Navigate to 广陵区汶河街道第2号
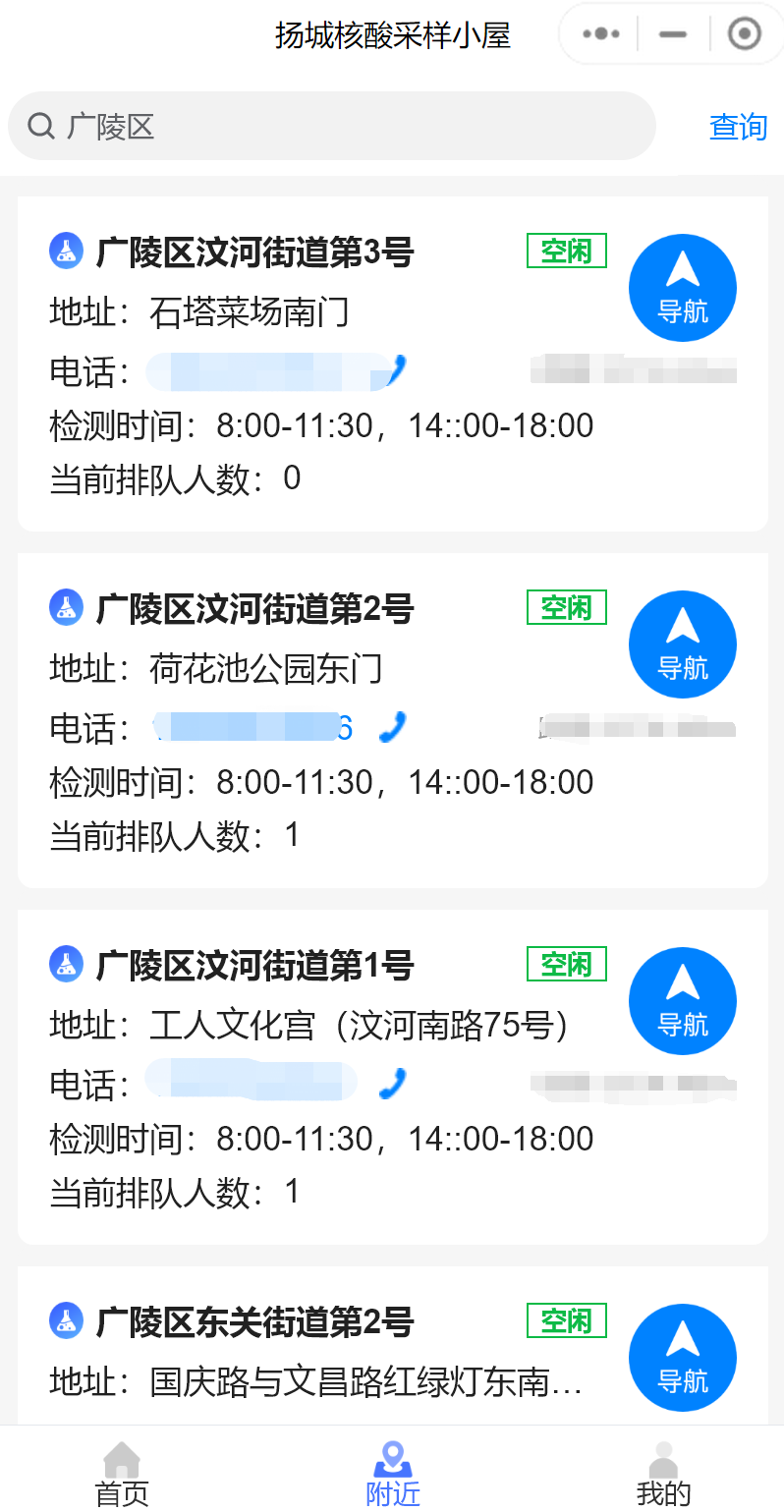 [682, 644]
